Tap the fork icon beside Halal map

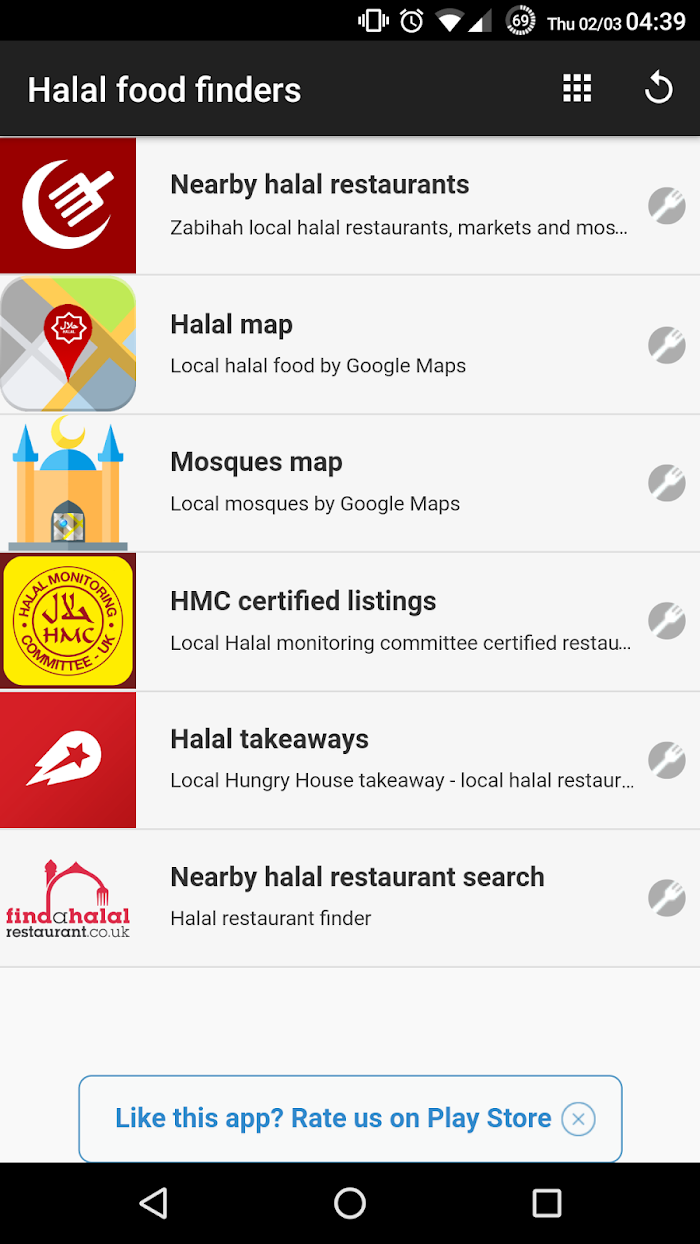tap(666, 345)
